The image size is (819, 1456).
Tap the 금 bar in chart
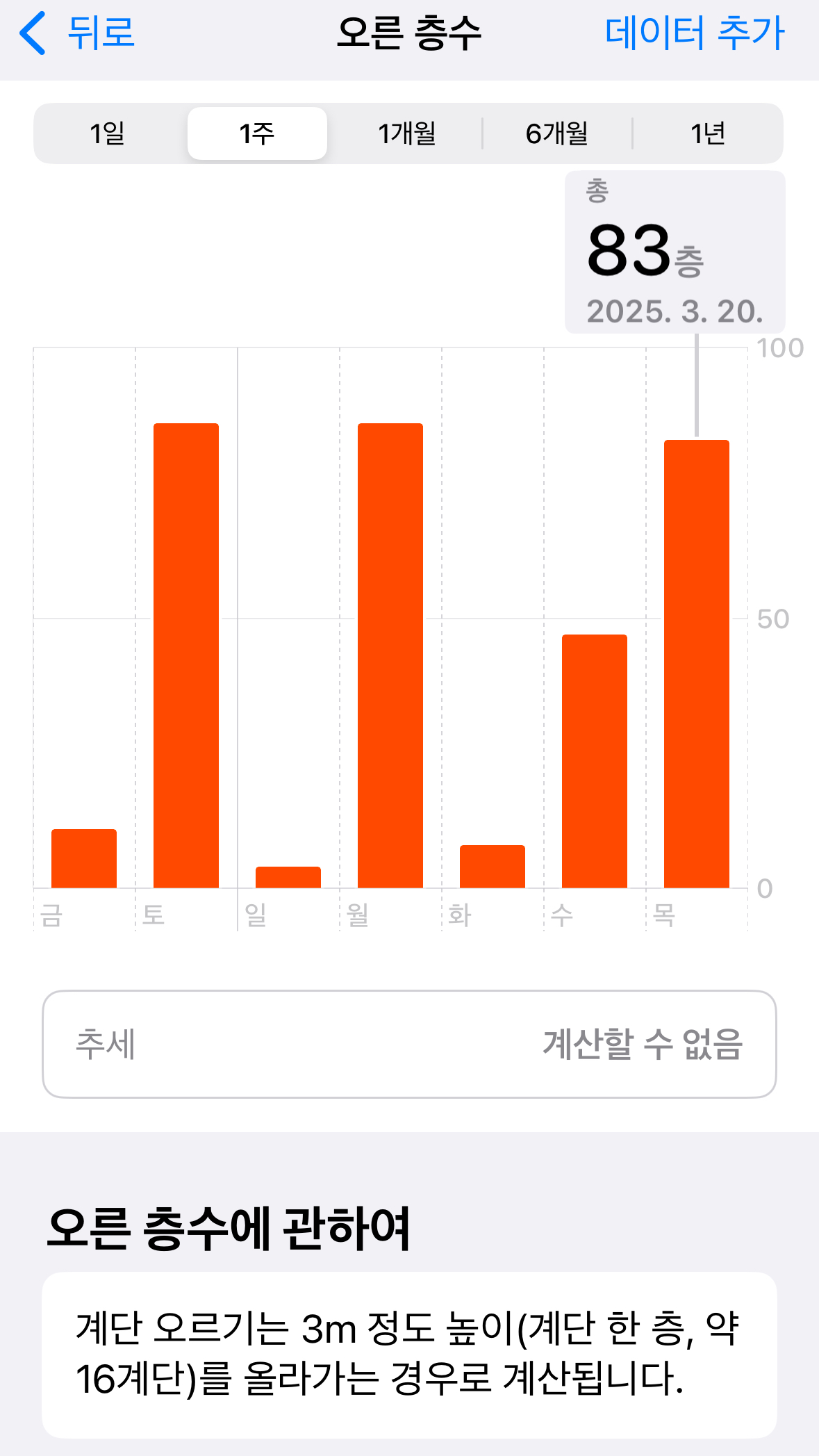coord(84,858)
